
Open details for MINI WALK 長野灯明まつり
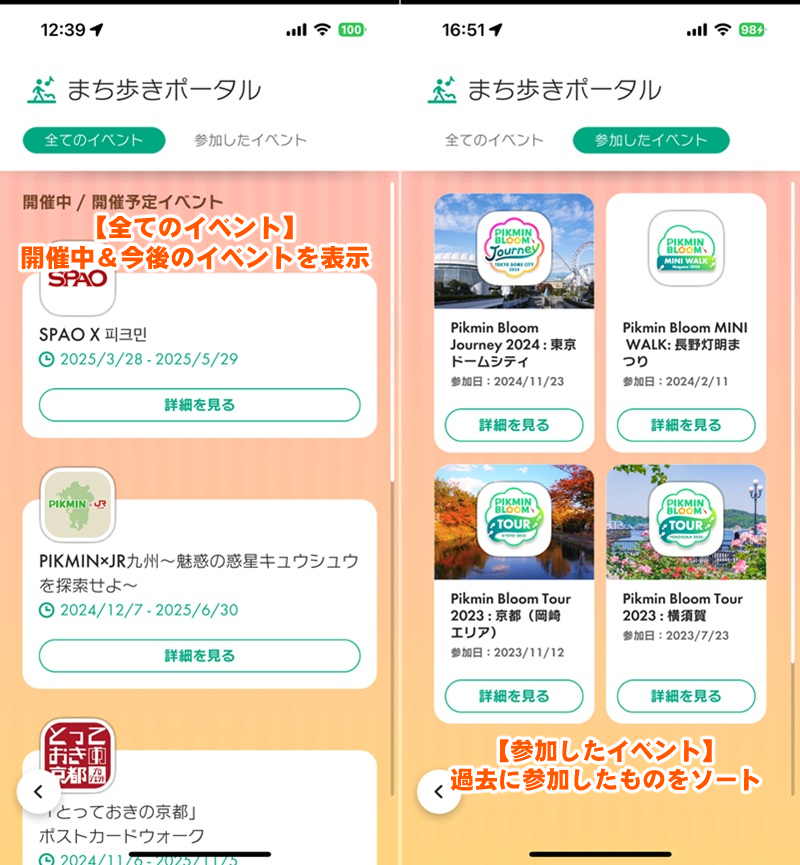(686, 425)
